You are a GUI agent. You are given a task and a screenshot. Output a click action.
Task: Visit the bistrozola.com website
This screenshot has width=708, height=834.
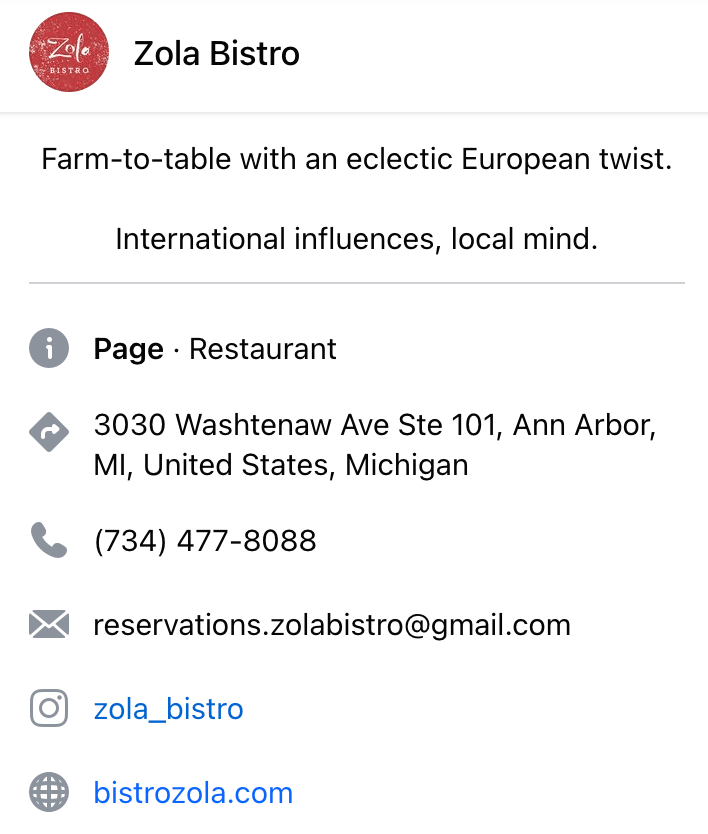point(193,793)
